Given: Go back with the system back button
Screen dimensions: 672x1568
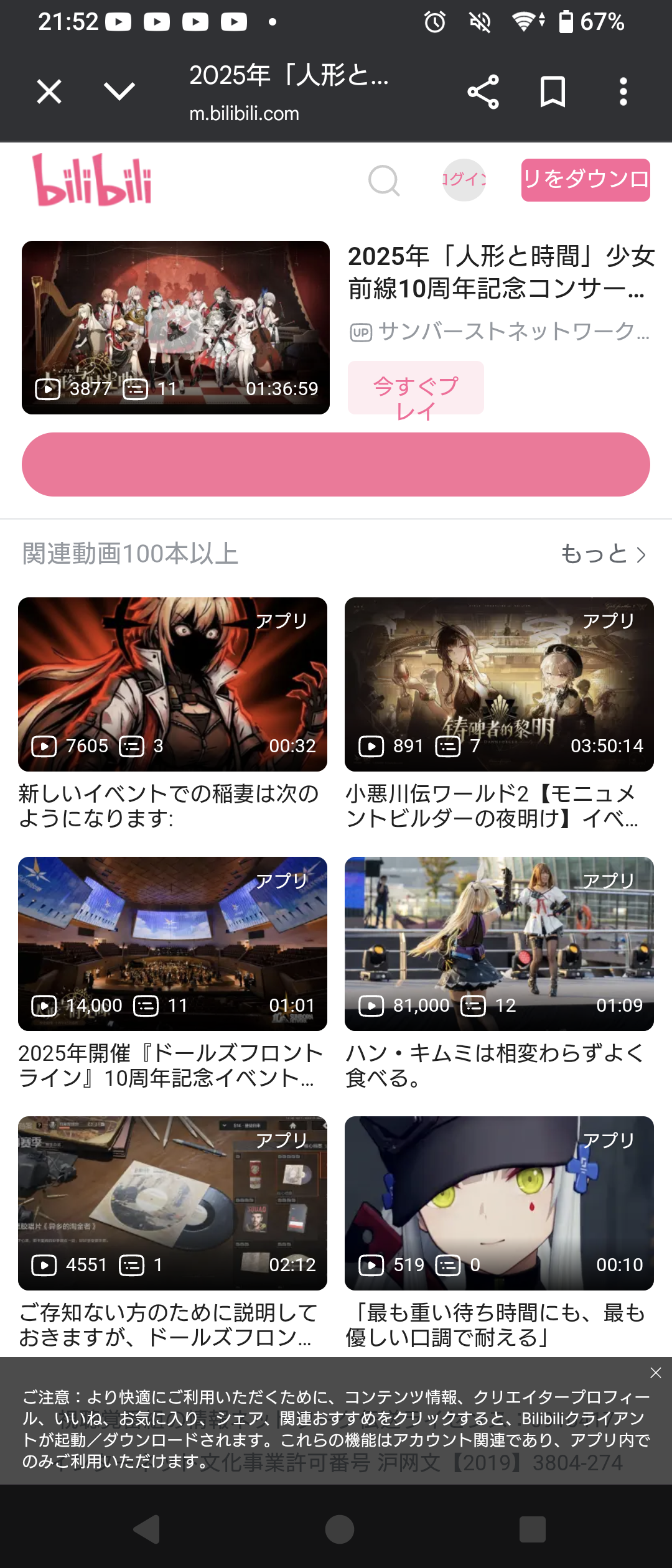Looking at the screenshot, I should tap(147, 1529).
